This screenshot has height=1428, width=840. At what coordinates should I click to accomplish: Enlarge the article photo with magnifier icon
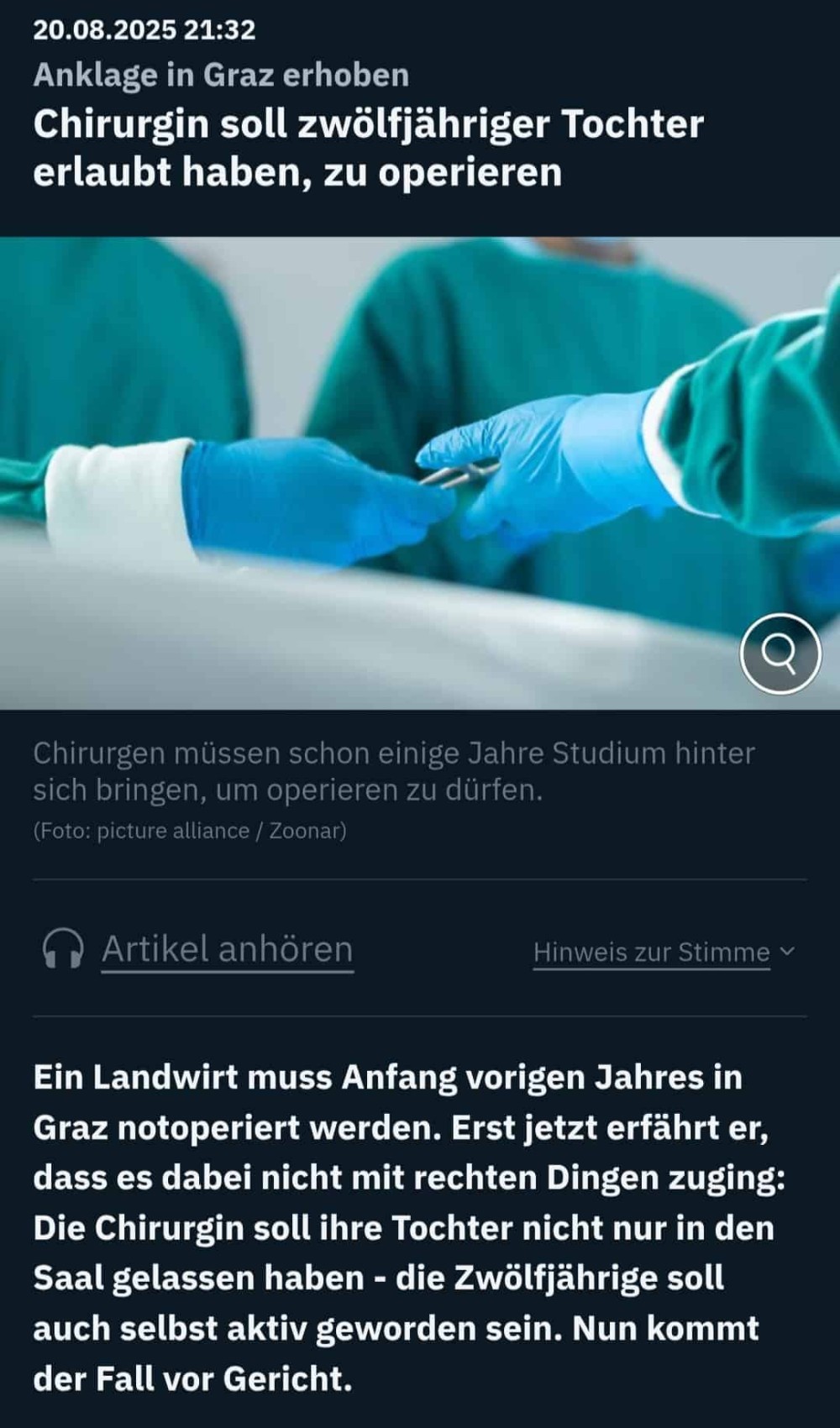pyautogui.click(x=780, y=654)
